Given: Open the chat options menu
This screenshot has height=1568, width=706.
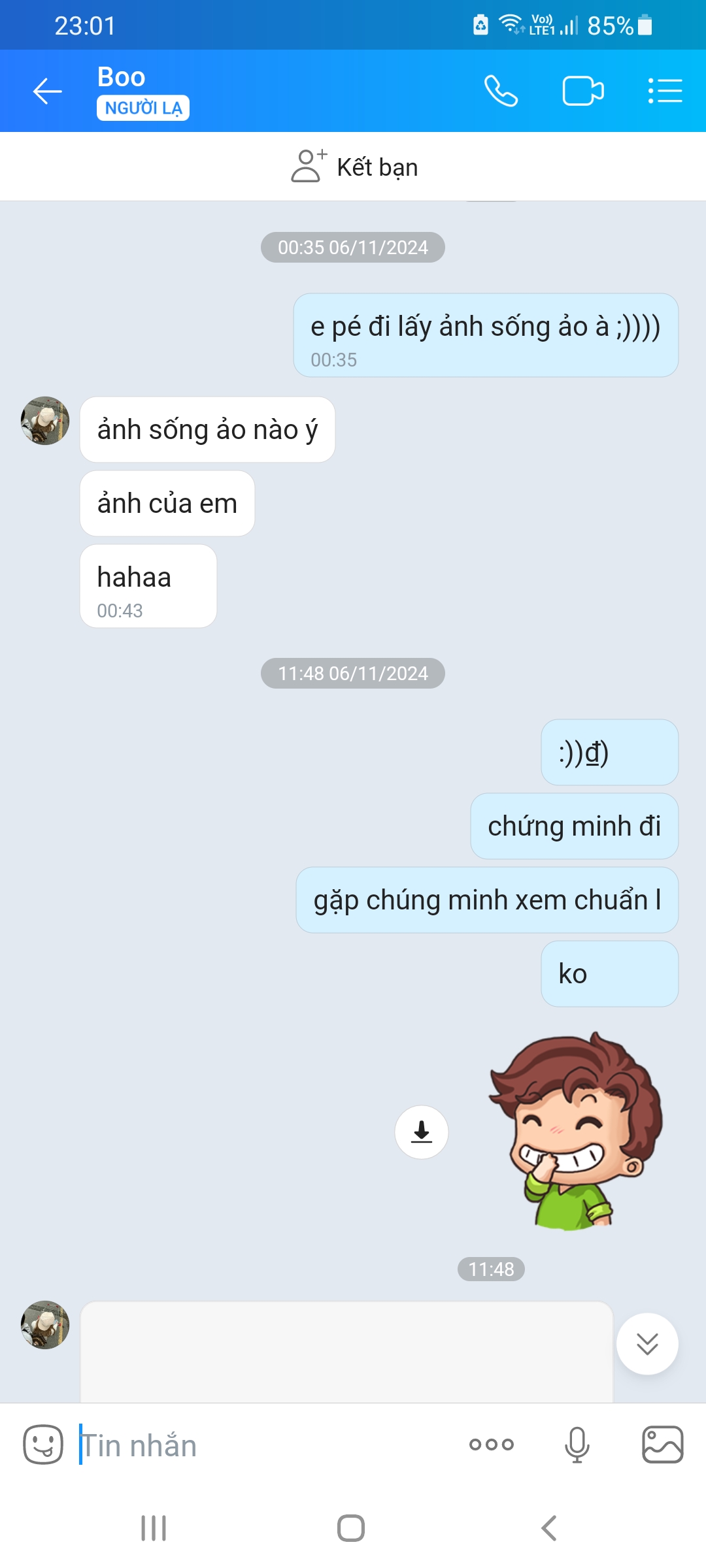Looking at the screenshot, I should point(665,91).
